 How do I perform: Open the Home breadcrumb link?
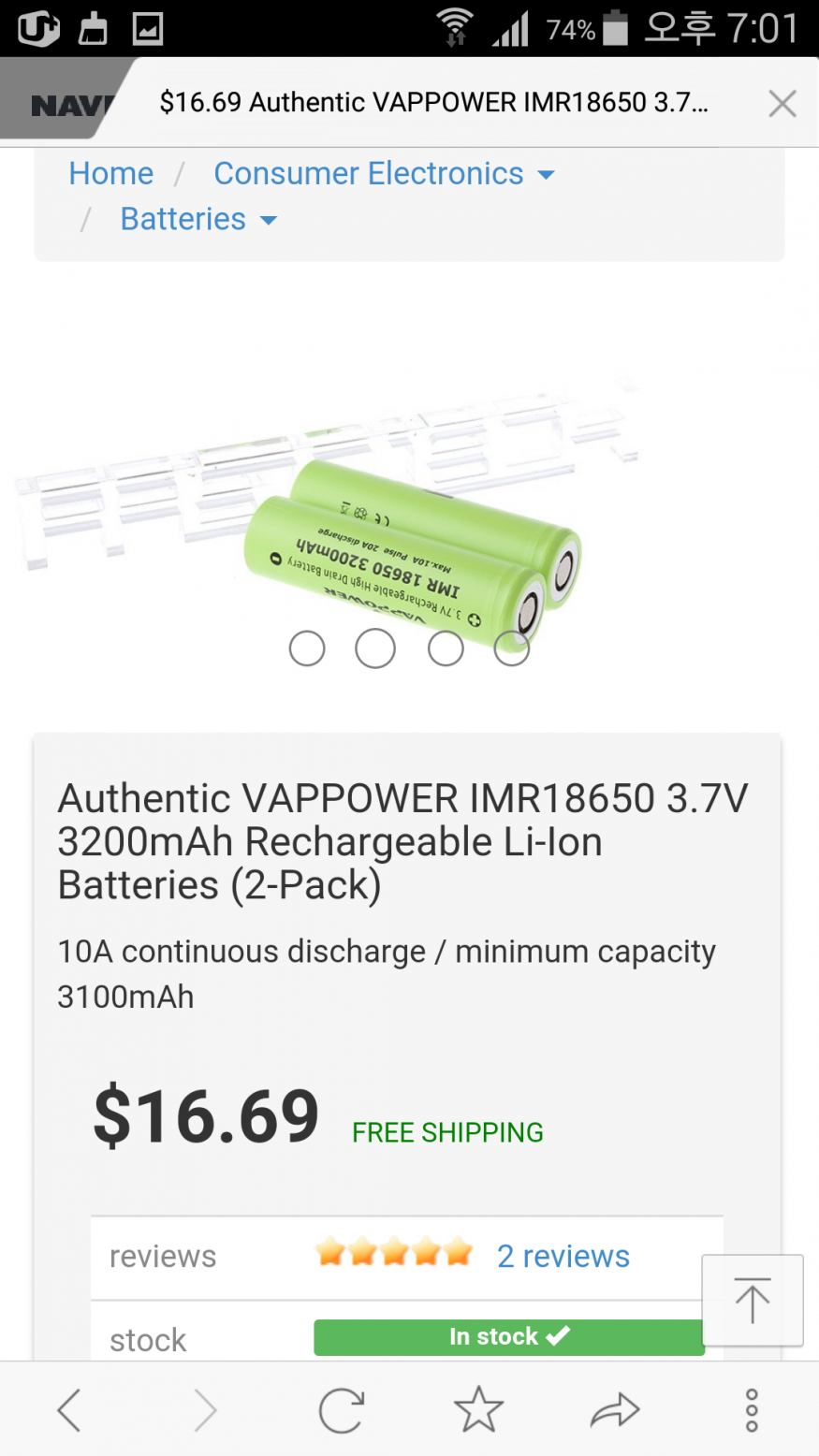pos(110,174)
